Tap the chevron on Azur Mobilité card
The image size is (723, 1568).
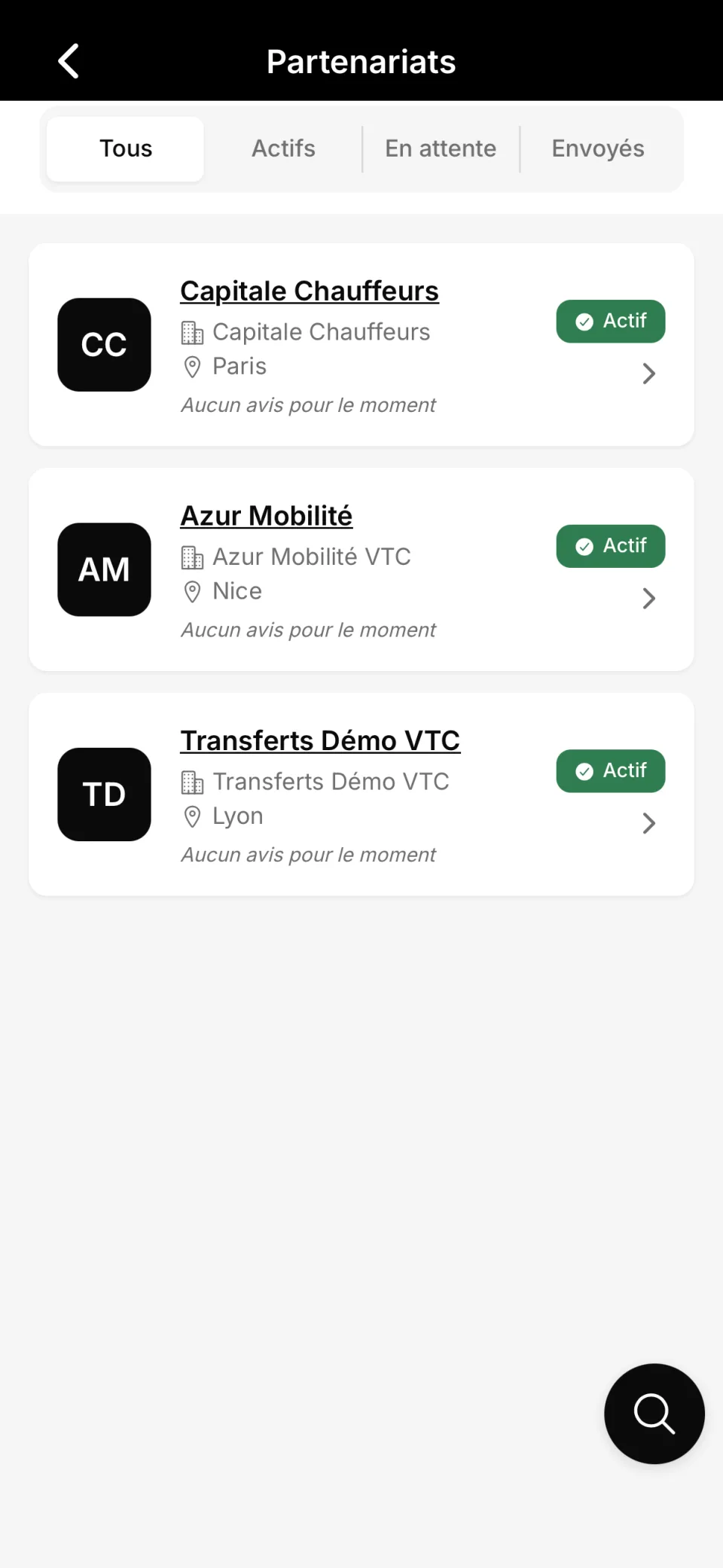[648, 599]
